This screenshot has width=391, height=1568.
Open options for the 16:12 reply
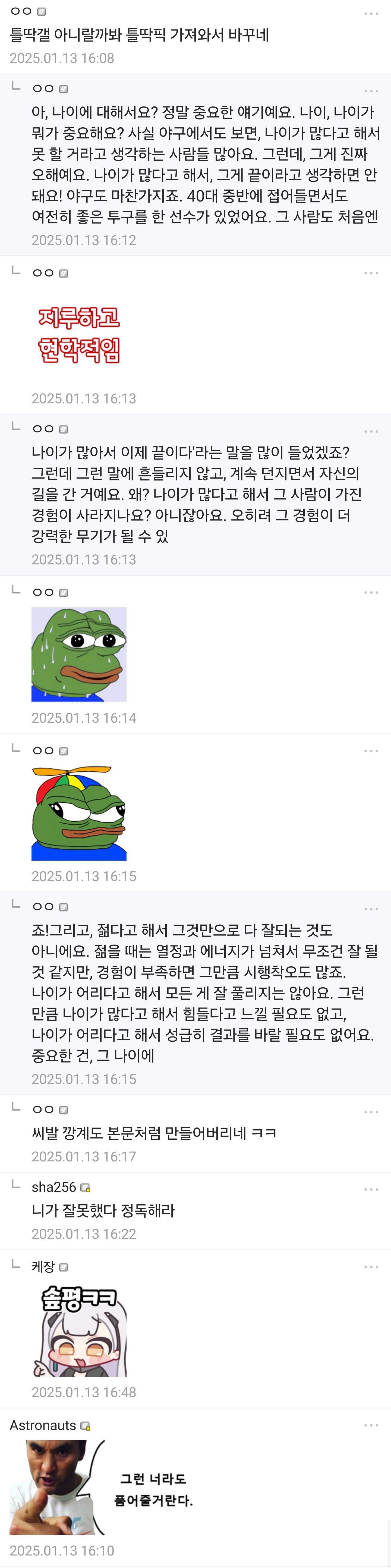pyautogui.click(x=371, y=91)
